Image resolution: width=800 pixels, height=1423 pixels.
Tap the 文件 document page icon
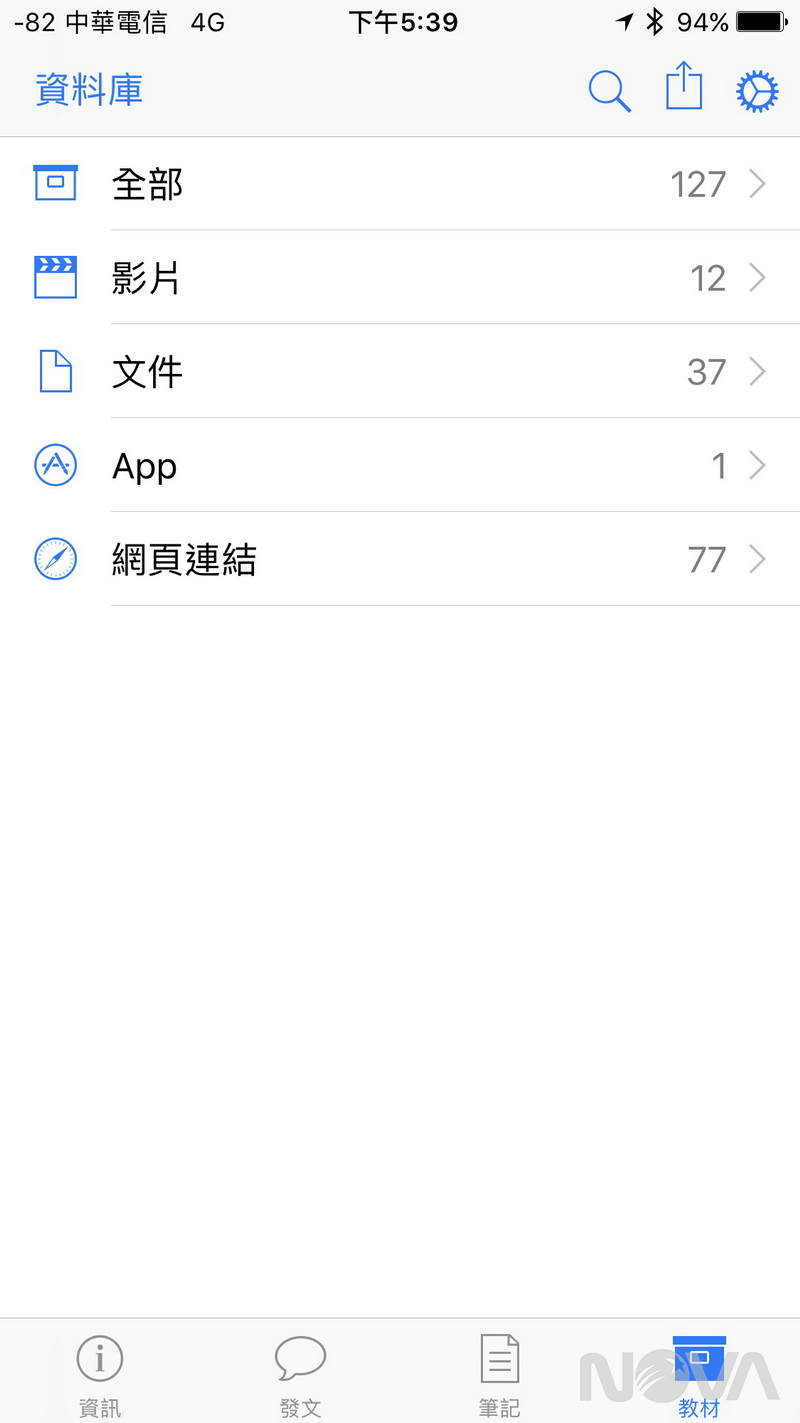tap(55, 371)
